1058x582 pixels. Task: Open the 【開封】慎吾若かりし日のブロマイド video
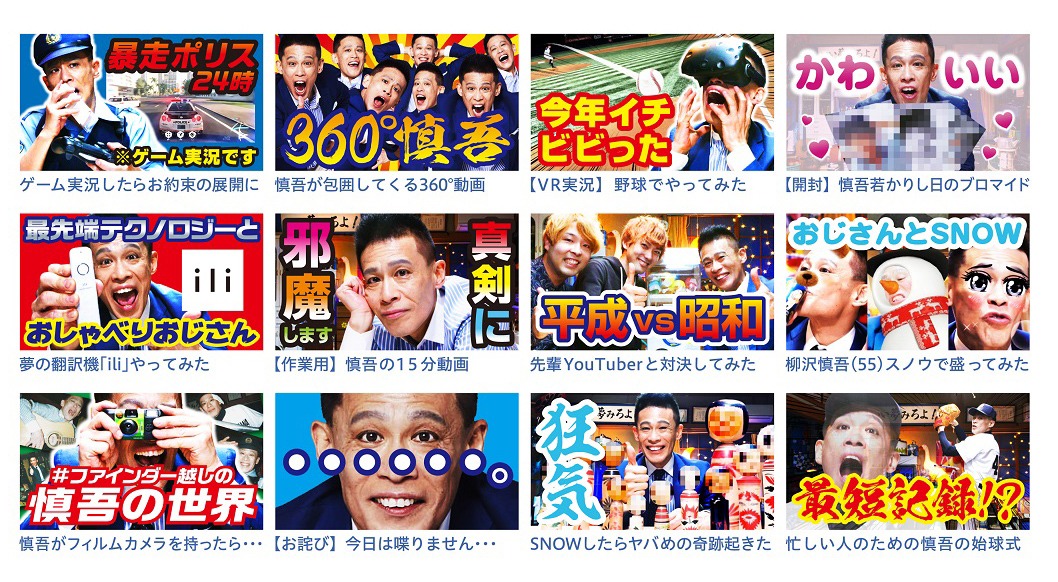coord(907,103)
